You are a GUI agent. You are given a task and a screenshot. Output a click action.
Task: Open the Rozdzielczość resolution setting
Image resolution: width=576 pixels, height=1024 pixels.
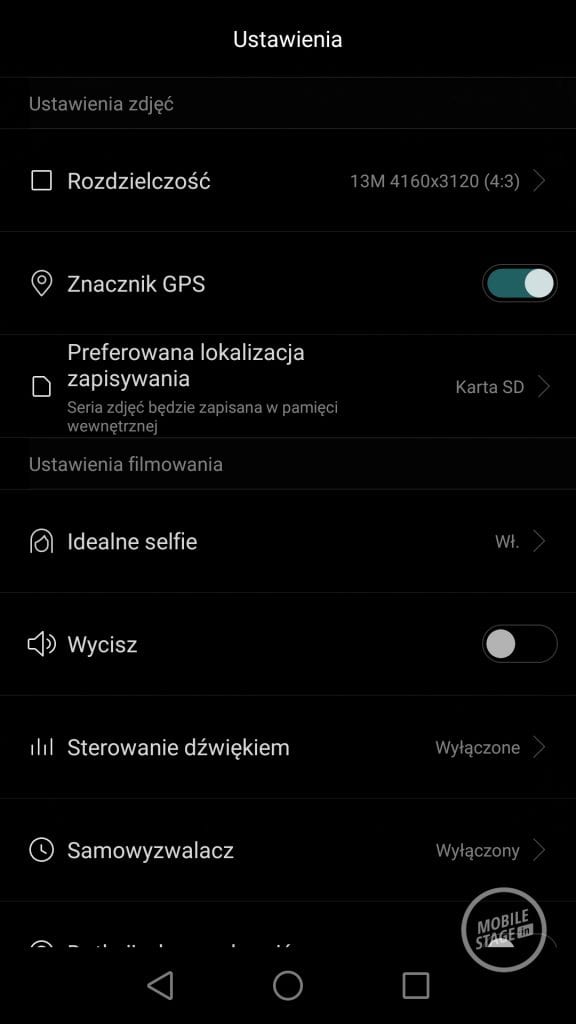(x=288, y=180)
